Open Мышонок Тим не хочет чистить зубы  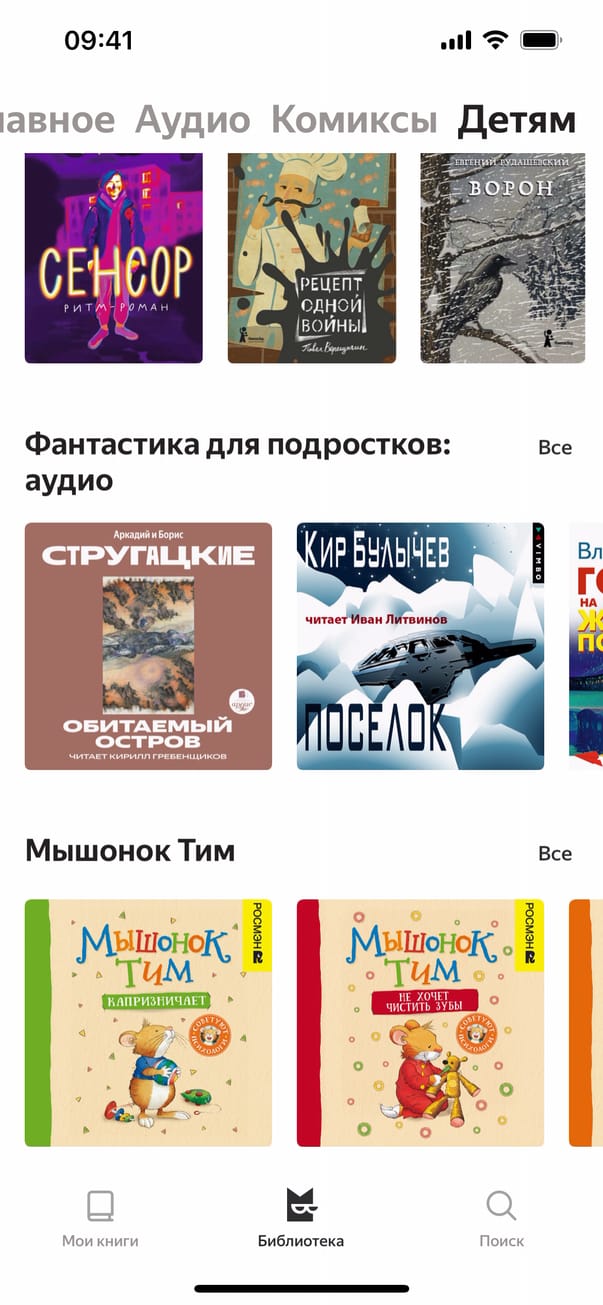420,1022
